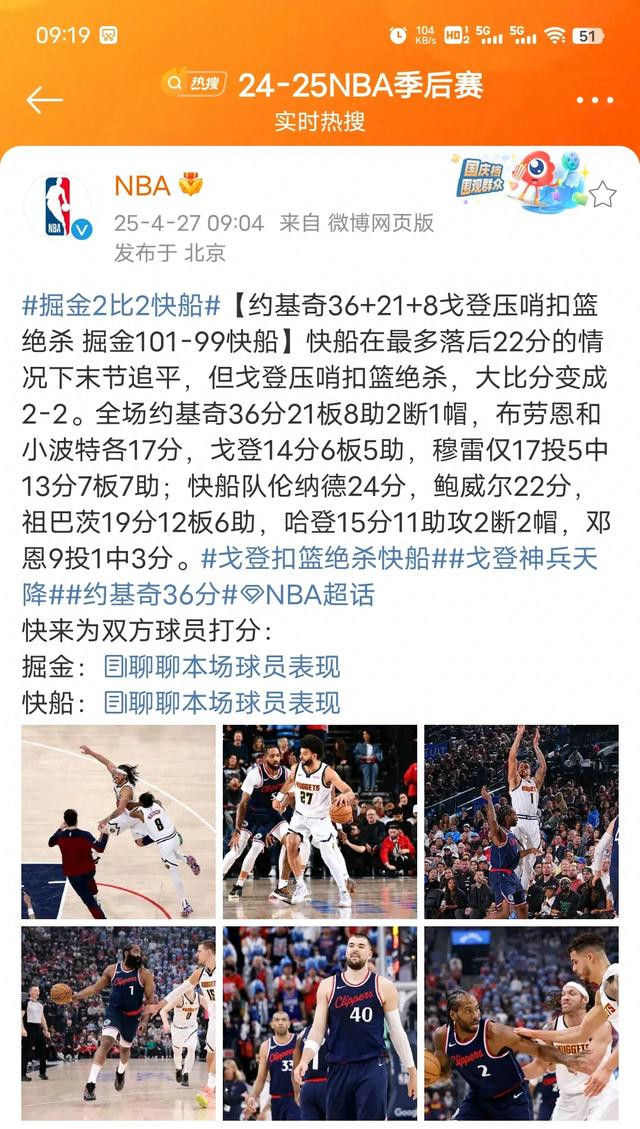Tap the star icon to favorite the post
Image resolution: width=640 pixels, height=1129 pixels.
click(x=603, y=194)
